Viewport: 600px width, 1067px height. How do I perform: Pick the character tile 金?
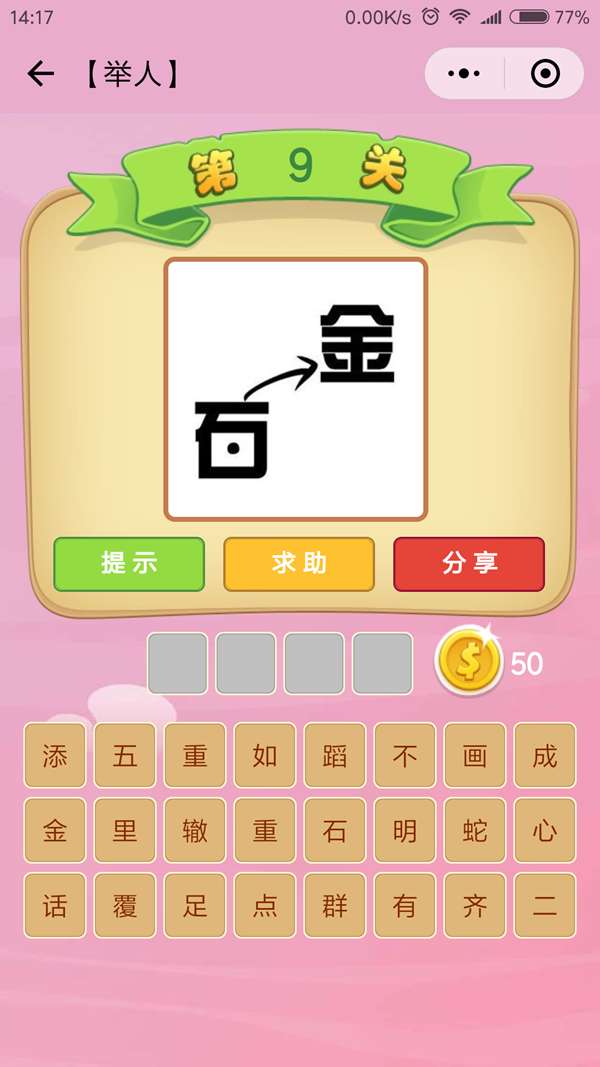[x=55, y=831]
